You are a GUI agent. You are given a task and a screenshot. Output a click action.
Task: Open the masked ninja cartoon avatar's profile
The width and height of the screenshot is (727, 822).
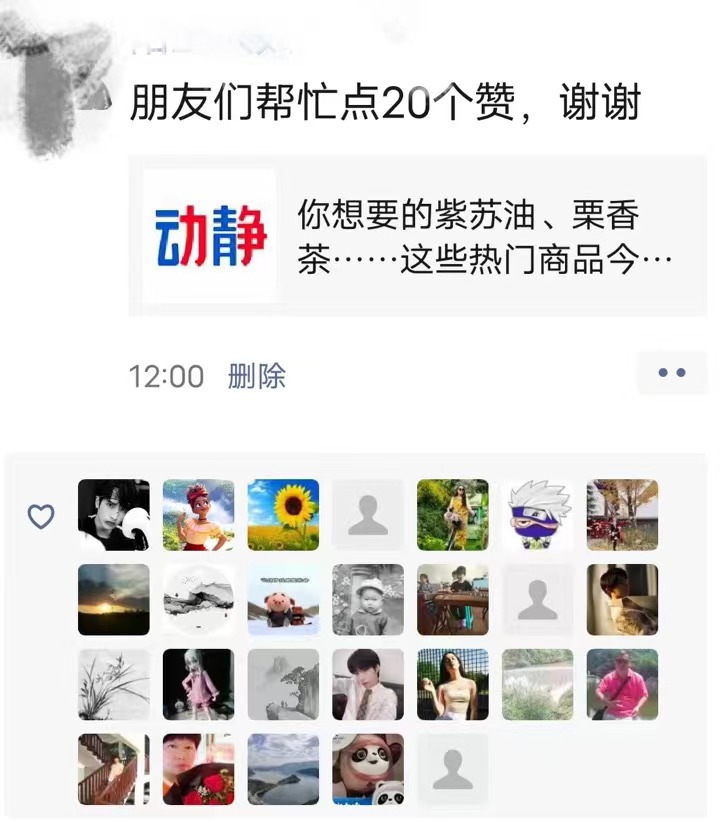tap(537, 515)
